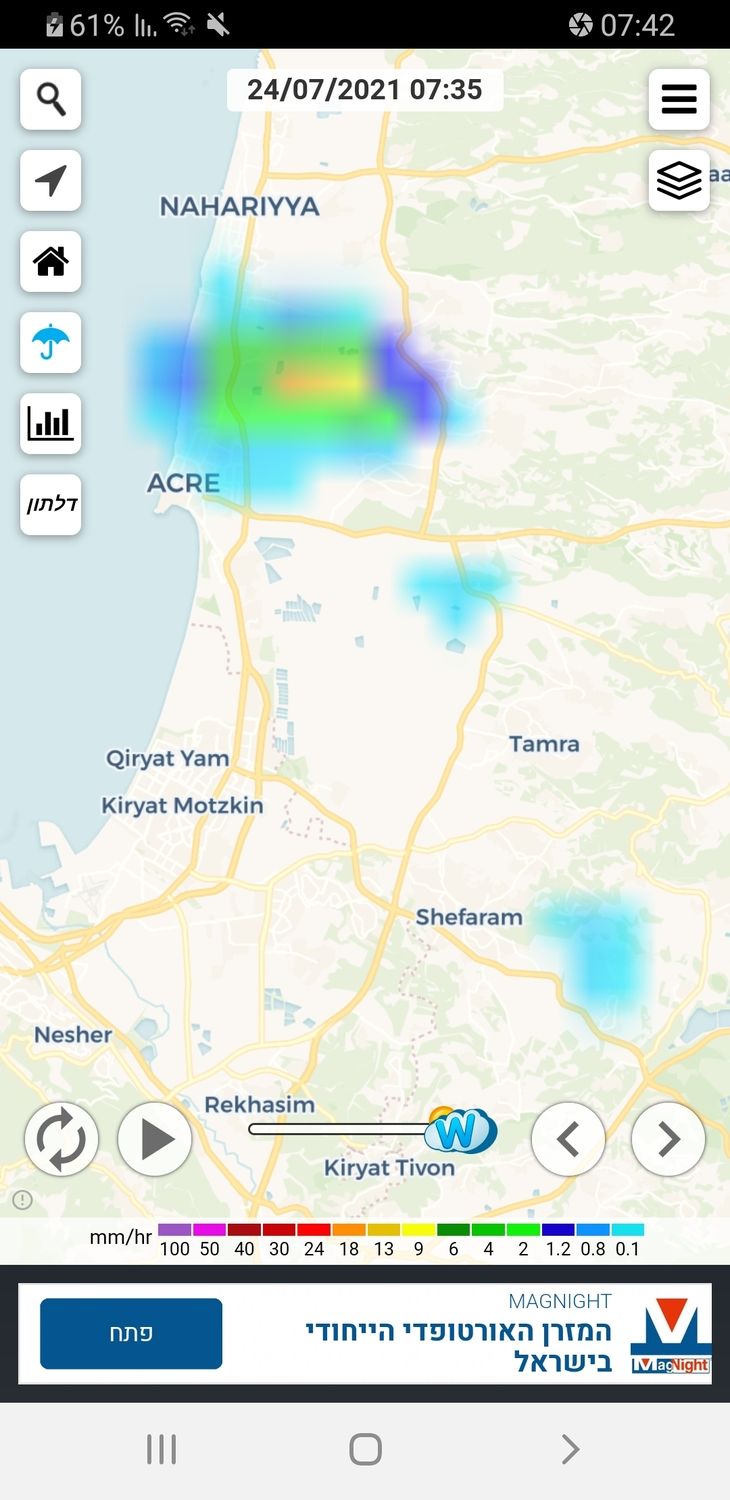Go to the system home screen
The width and height of the screenshot is (730, 1500).
pyautogui.click(x=365, y=1449)
